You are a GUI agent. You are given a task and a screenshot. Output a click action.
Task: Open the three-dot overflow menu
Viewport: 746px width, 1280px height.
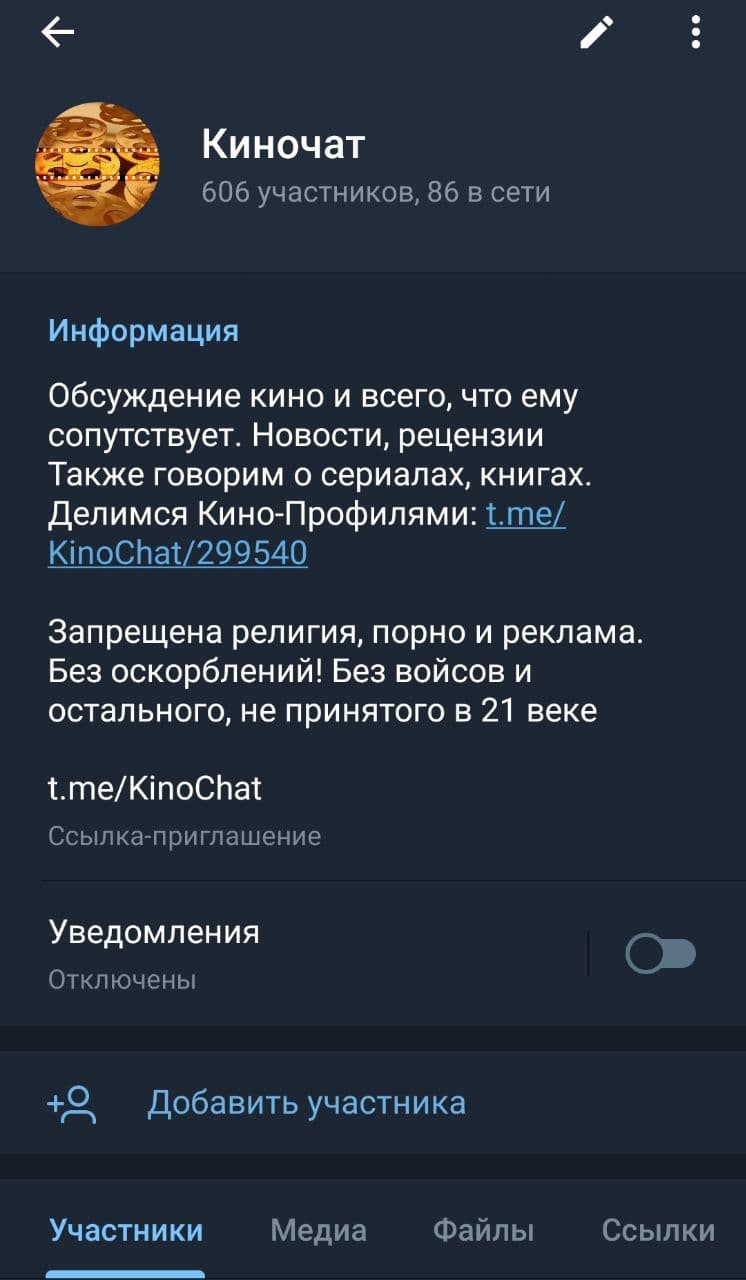pyautogui.click(x=696, y=34)
